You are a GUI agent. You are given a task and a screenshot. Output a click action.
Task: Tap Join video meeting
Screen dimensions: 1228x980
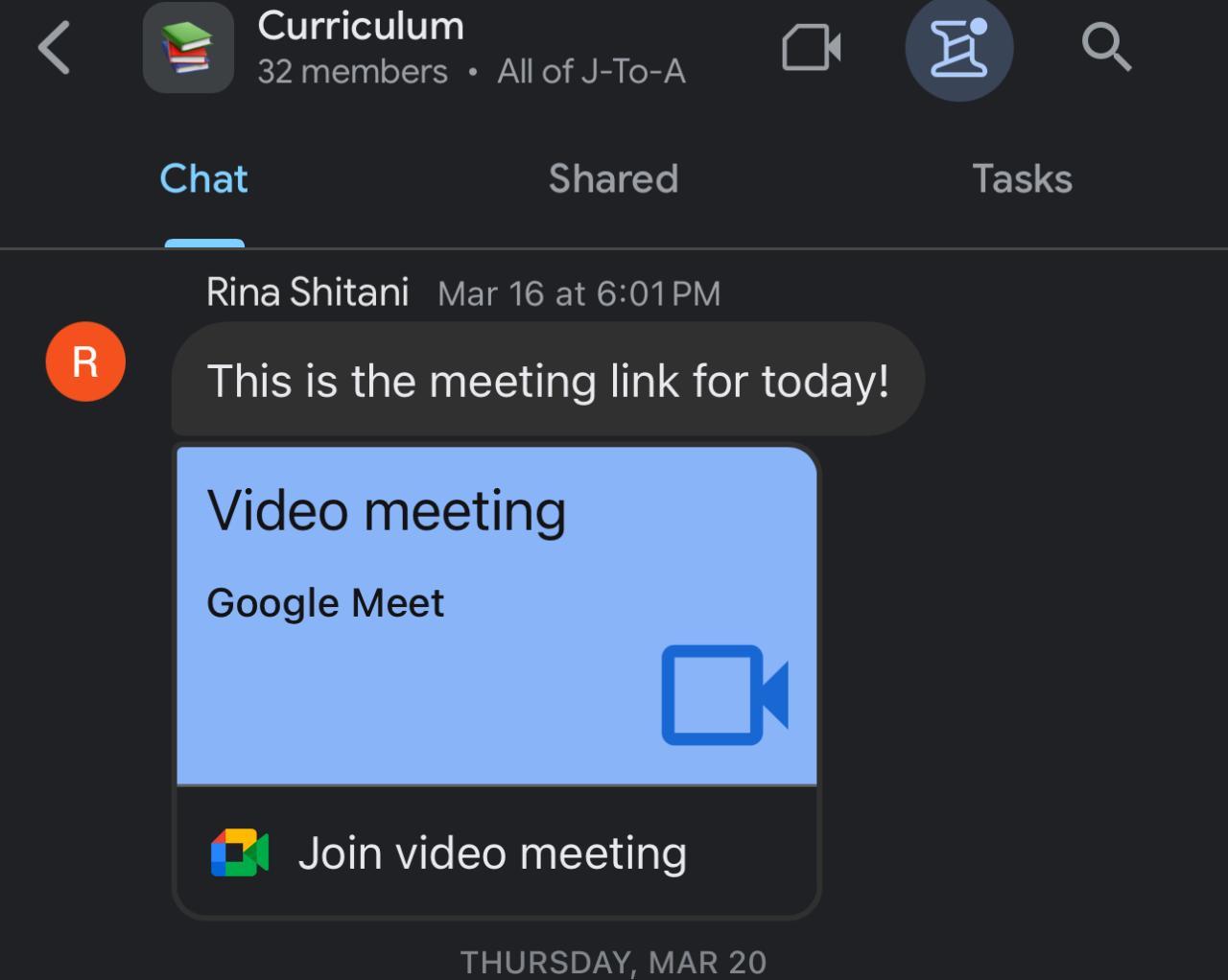point(492,853)
